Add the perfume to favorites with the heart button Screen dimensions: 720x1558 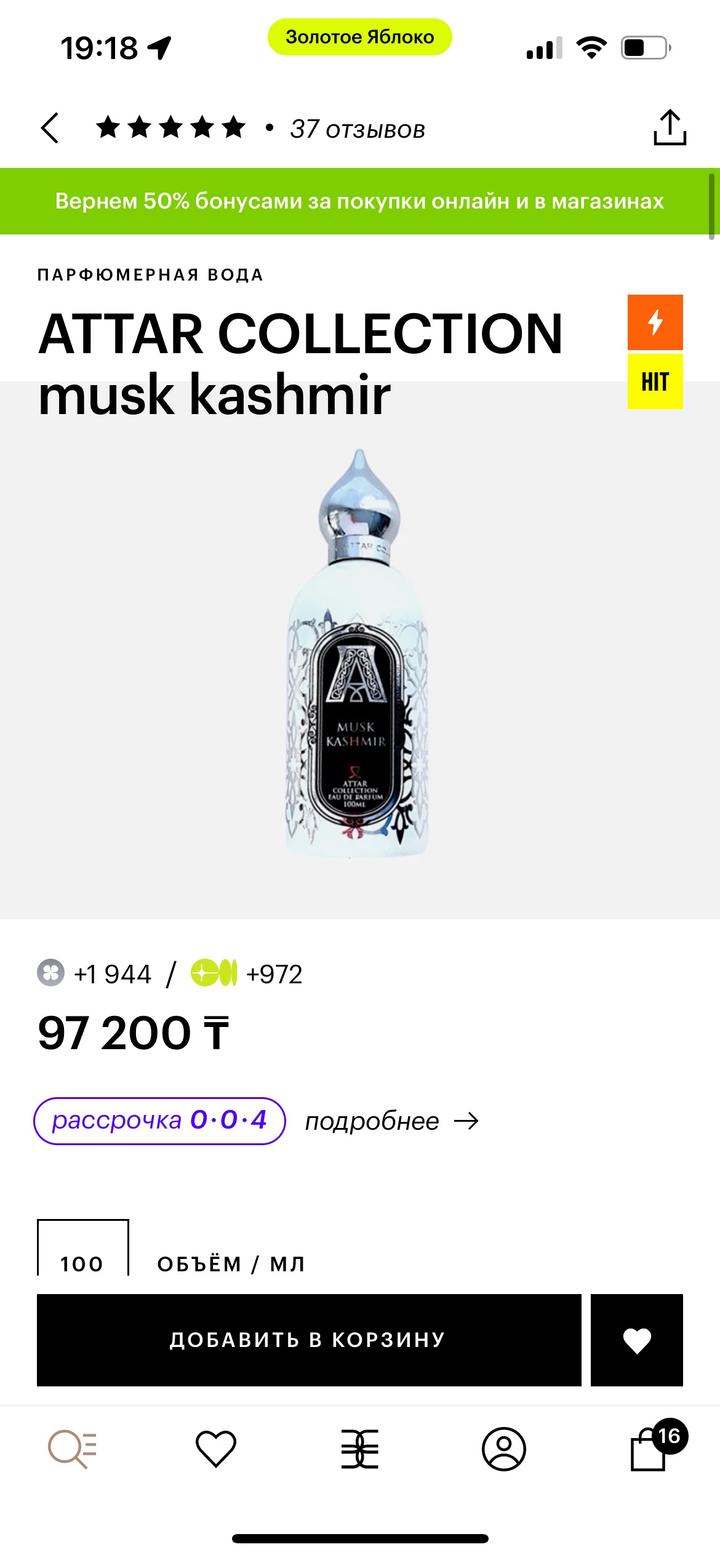click(x=637, y=1340)
